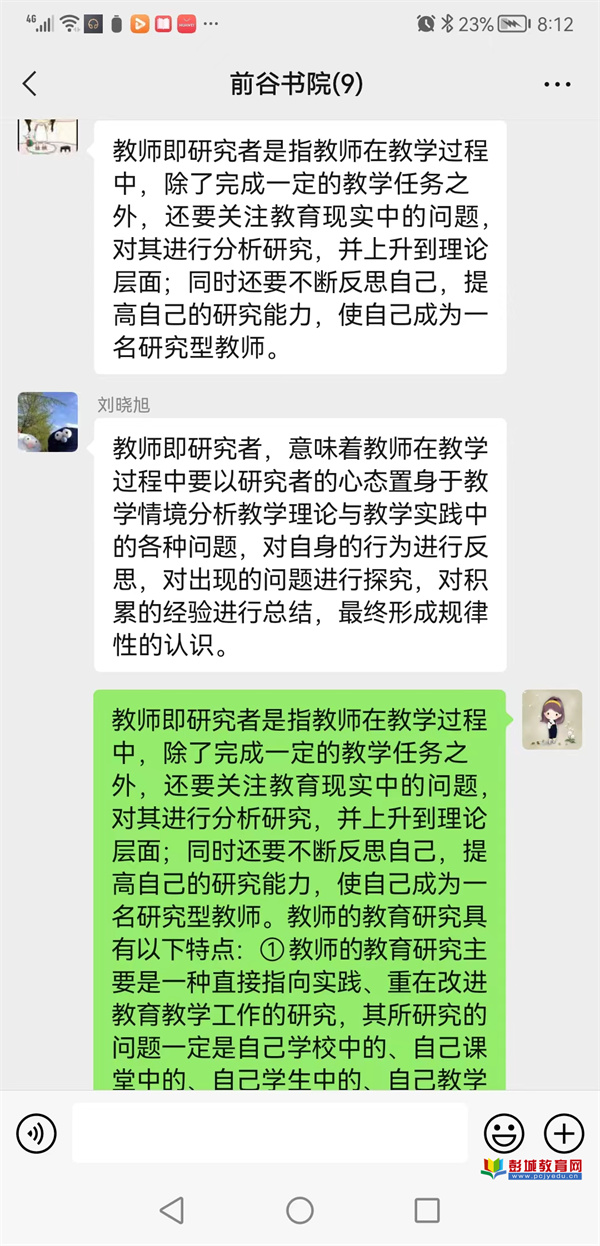Image resolution: width=600 pixels, height=1246 pixels.
Task: Open the chat info overflow menu
Action: [557, 84]
